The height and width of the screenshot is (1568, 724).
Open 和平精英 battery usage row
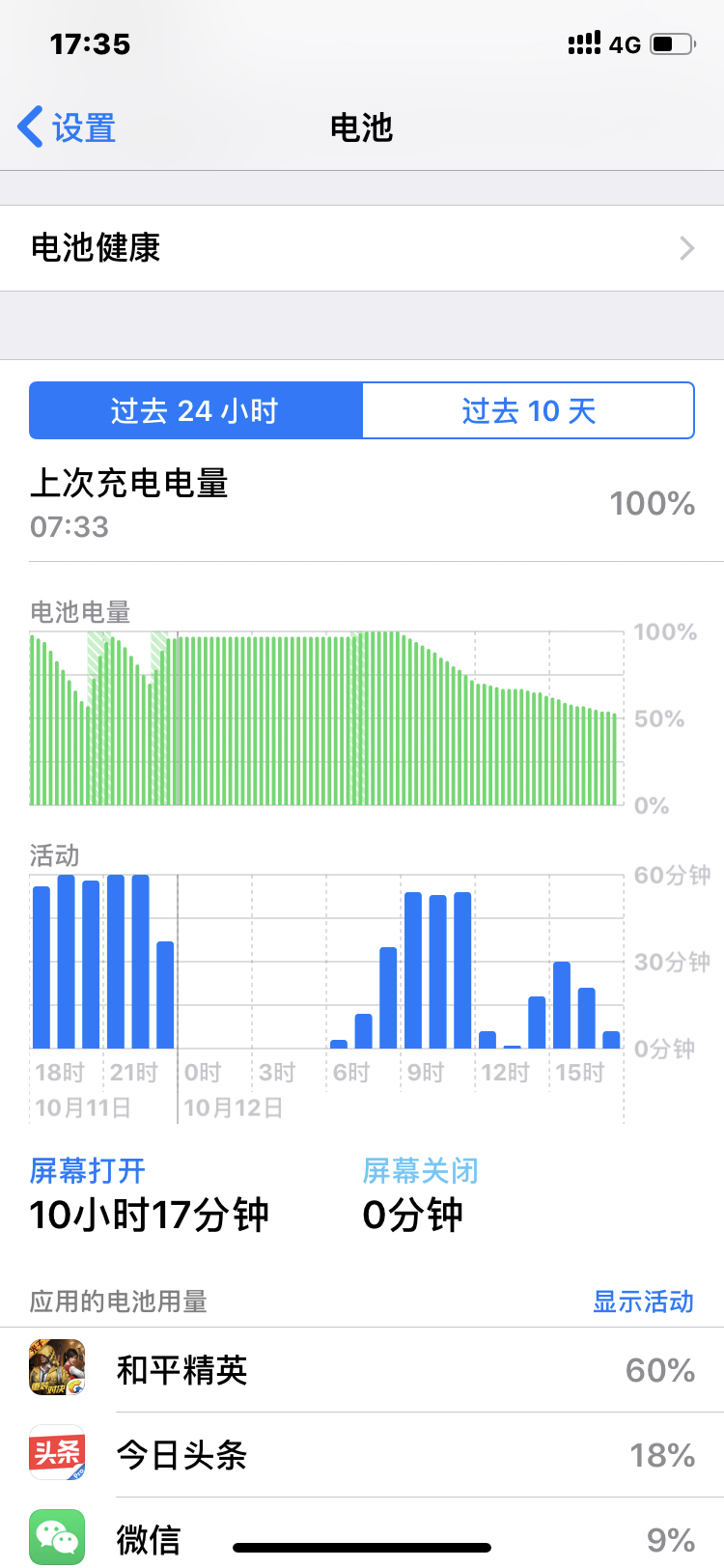(362, 1370)
